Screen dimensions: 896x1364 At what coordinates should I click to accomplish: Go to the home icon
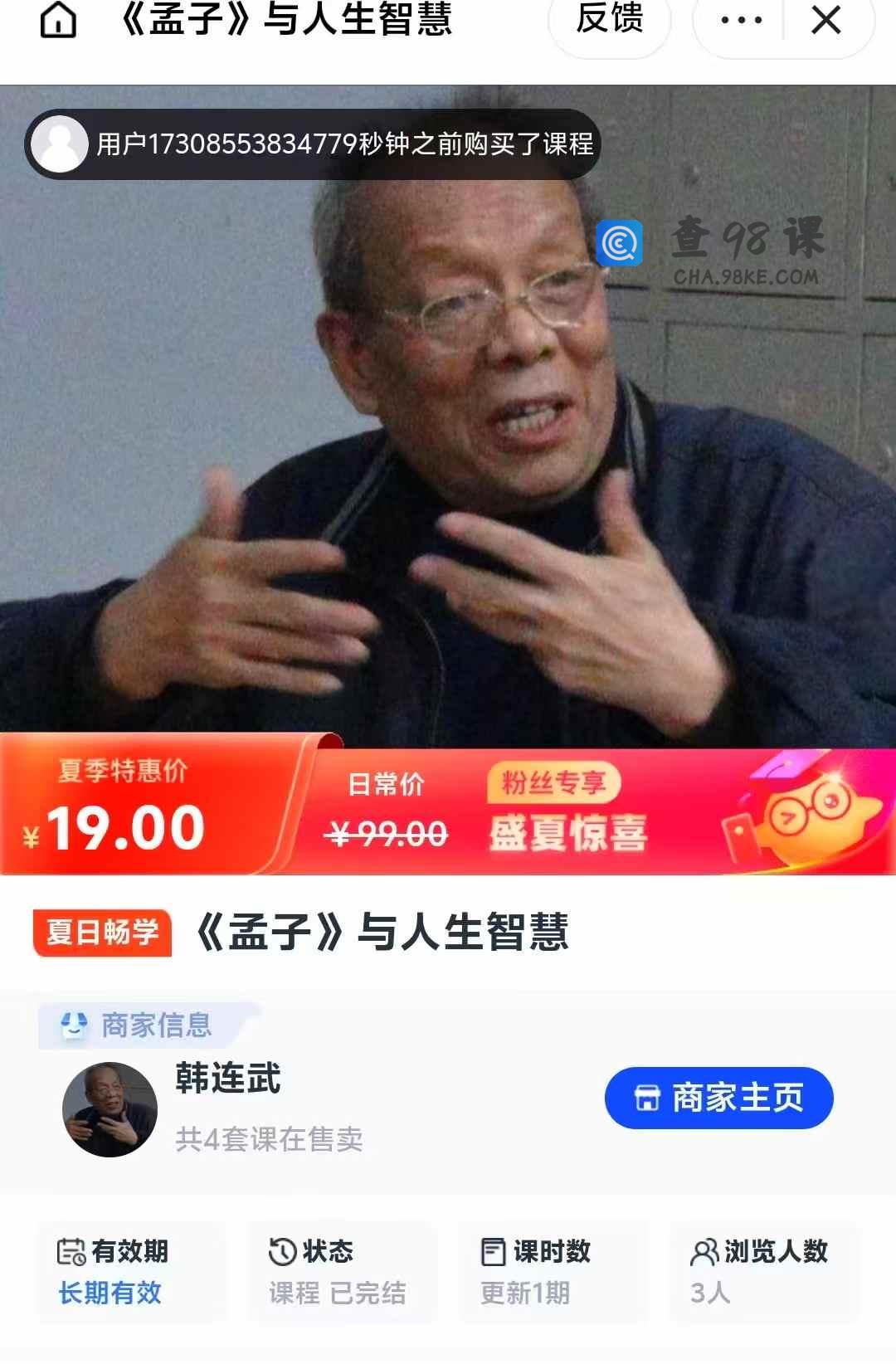click(58, 21)
